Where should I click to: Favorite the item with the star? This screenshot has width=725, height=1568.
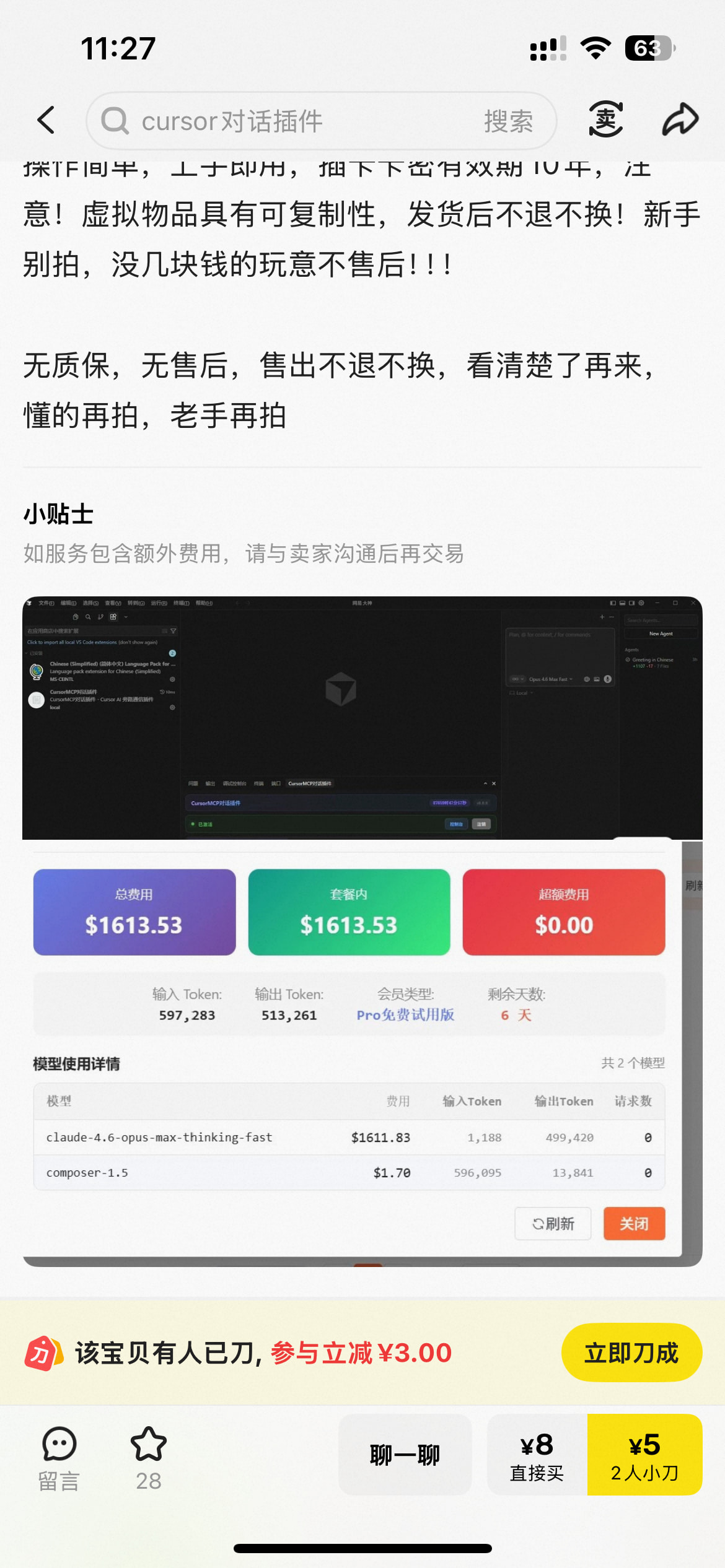pyautogui.click(x=149, y=1458)
